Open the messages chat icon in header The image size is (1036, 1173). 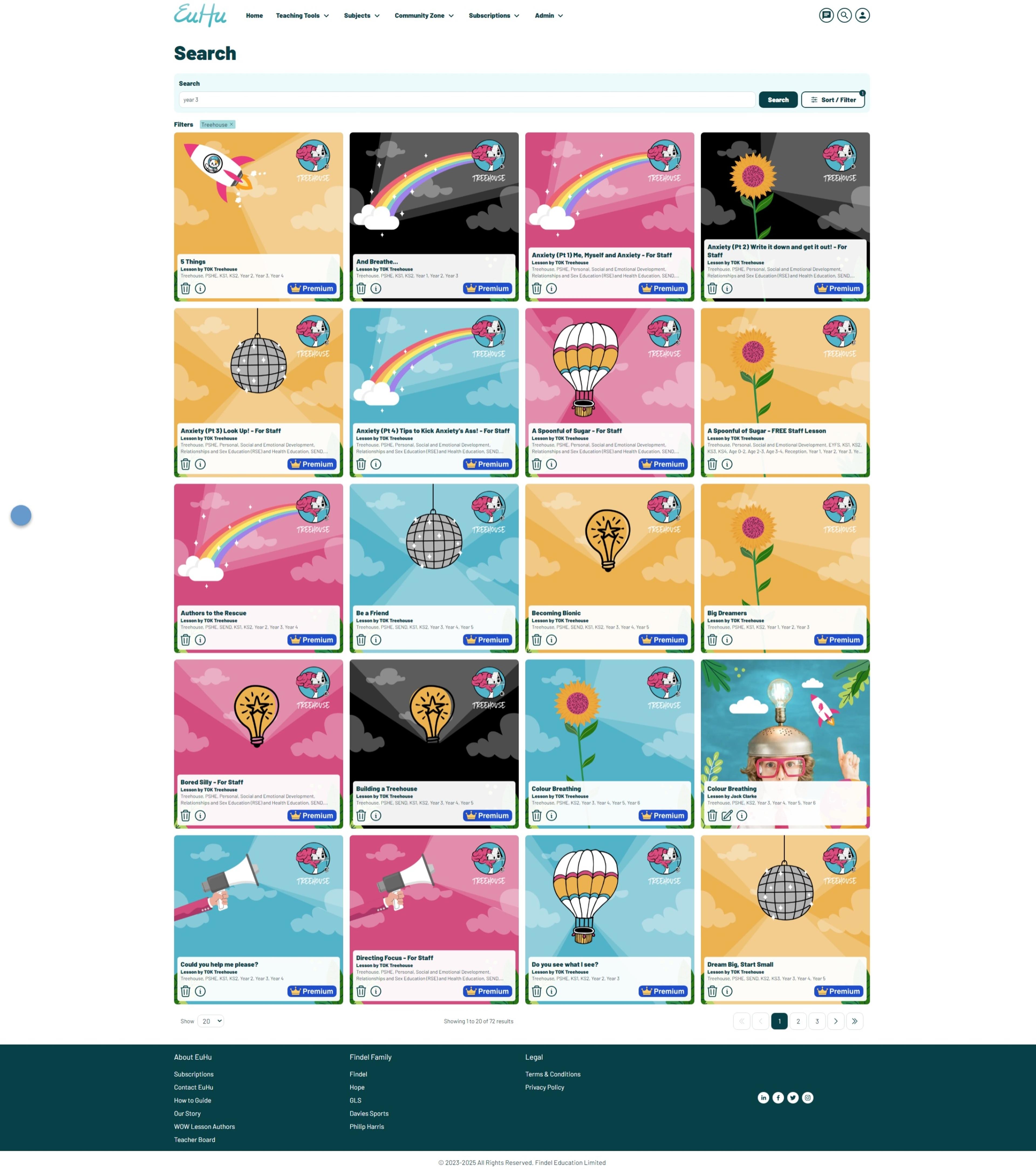click(x=826, y=15)
